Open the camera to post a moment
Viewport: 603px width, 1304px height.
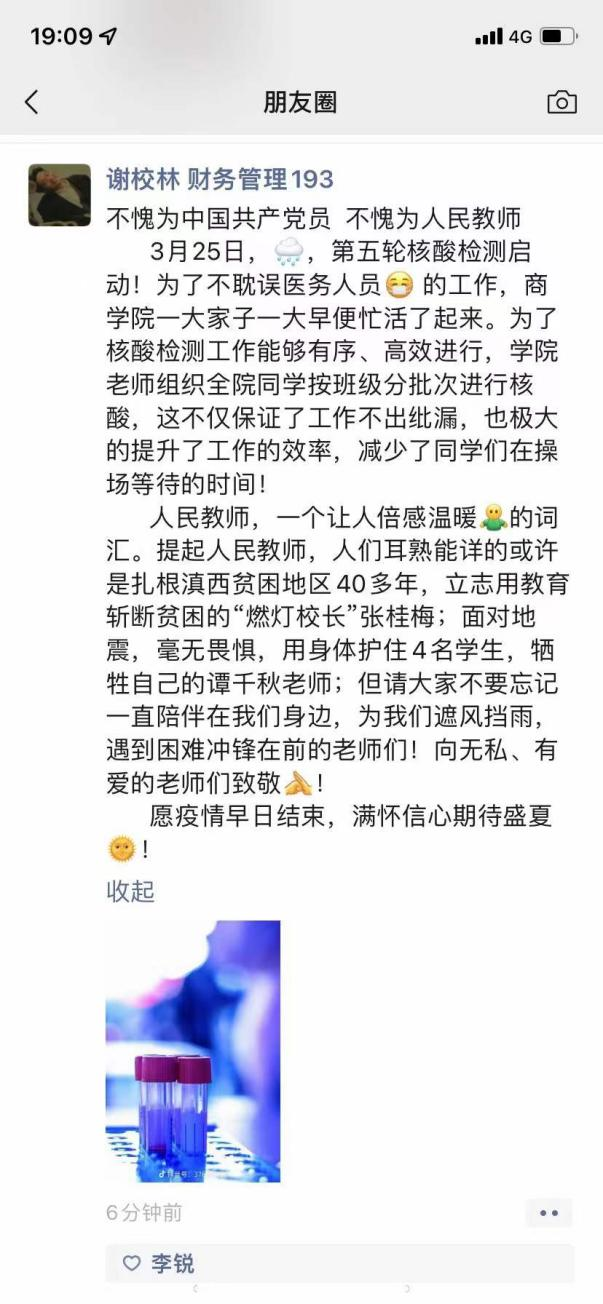tap(562, 102)
